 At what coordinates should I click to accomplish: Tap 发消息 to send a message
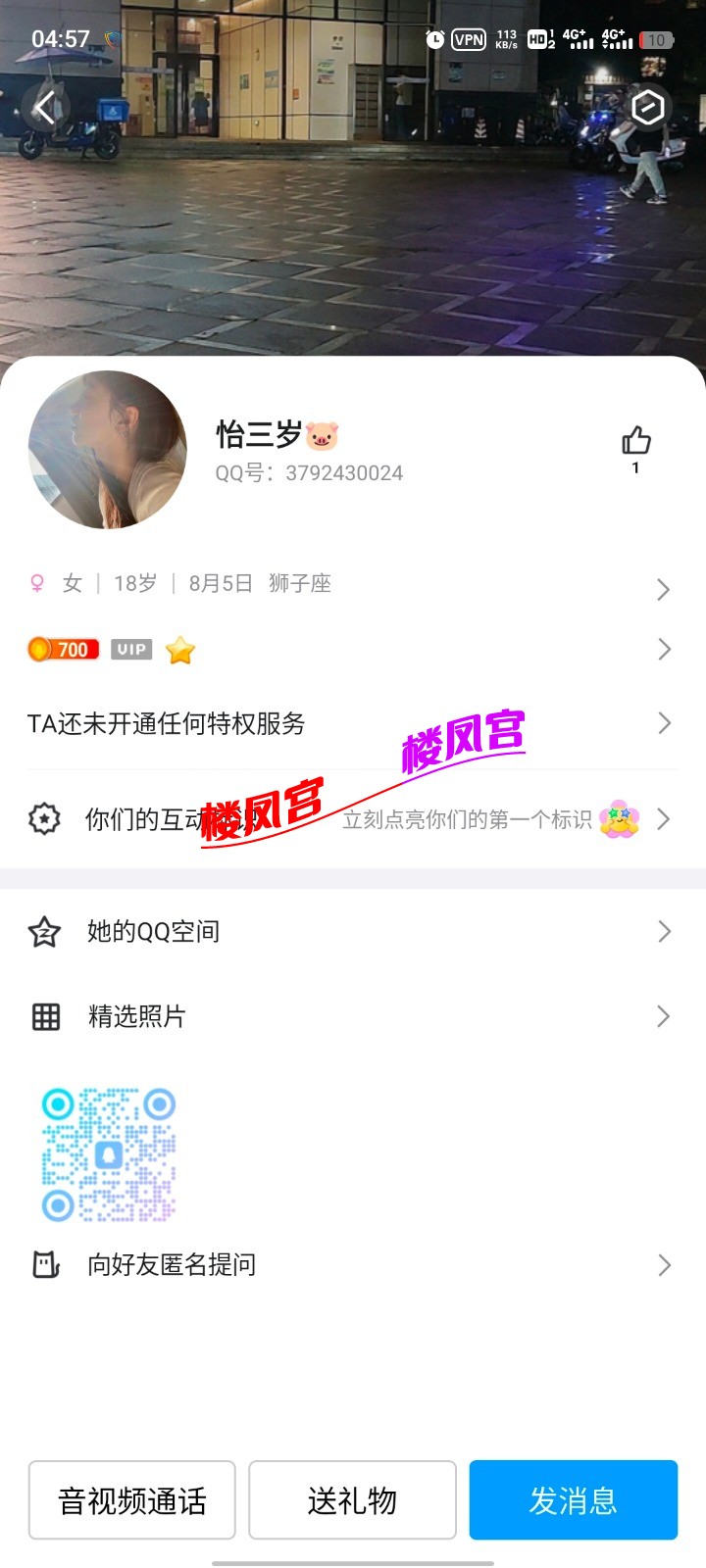[x=574, y=1500]
